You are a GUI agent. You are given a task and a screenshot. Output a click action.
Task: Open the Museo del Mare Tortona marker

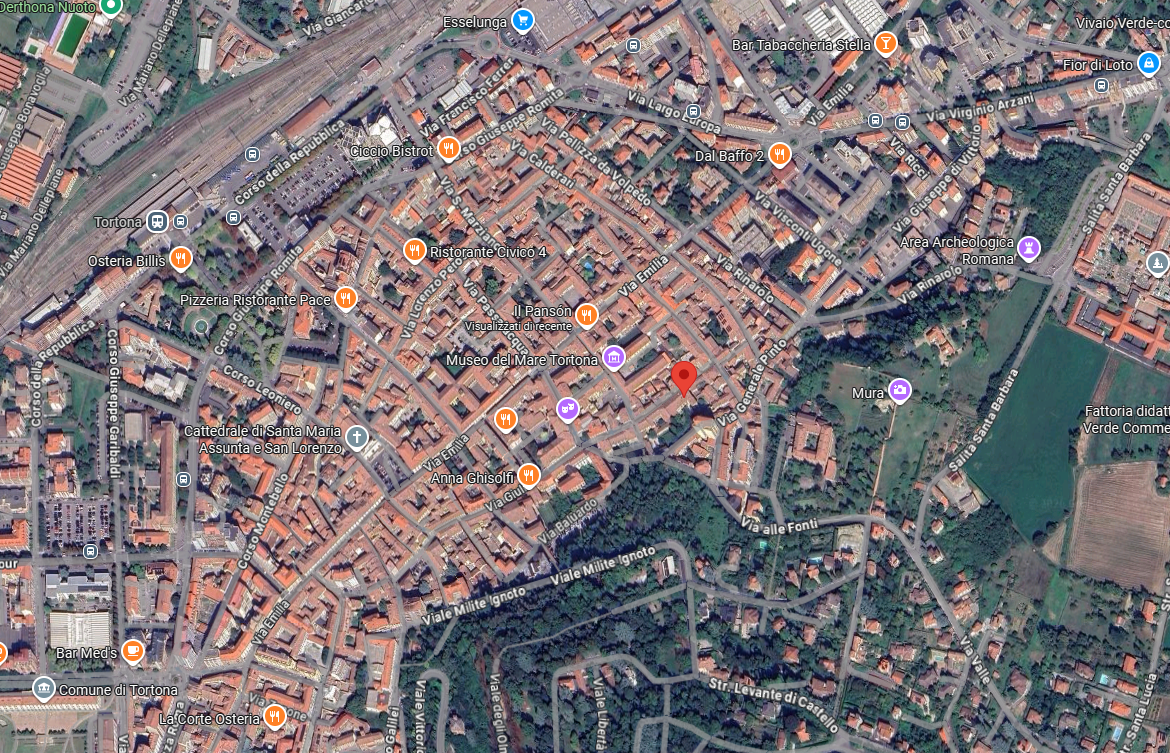coord(614,358)
